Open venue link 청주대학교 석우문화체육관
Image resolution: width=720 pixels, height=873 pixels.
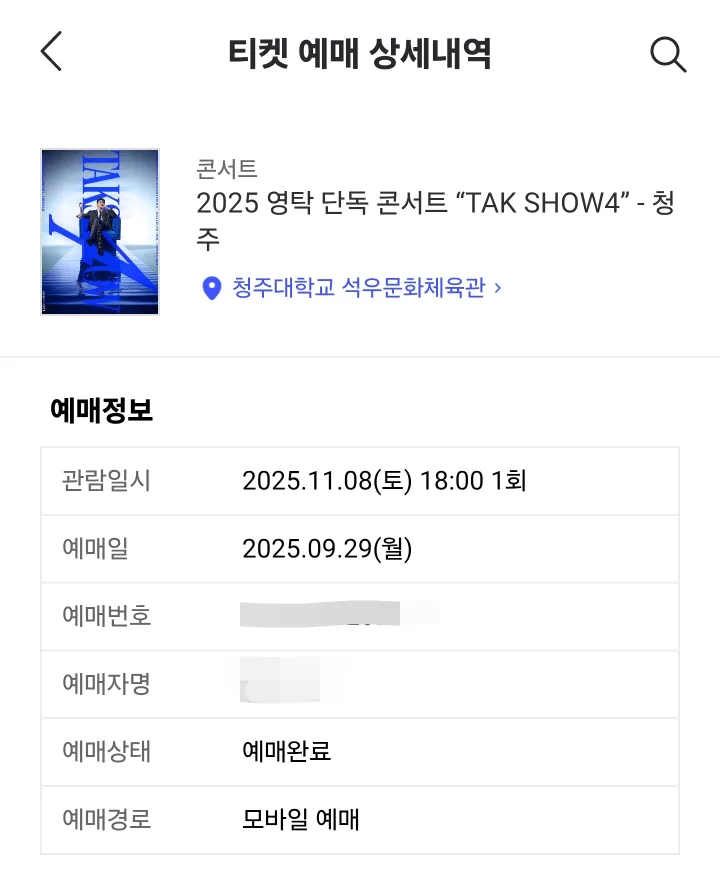[x=351, y=288]
